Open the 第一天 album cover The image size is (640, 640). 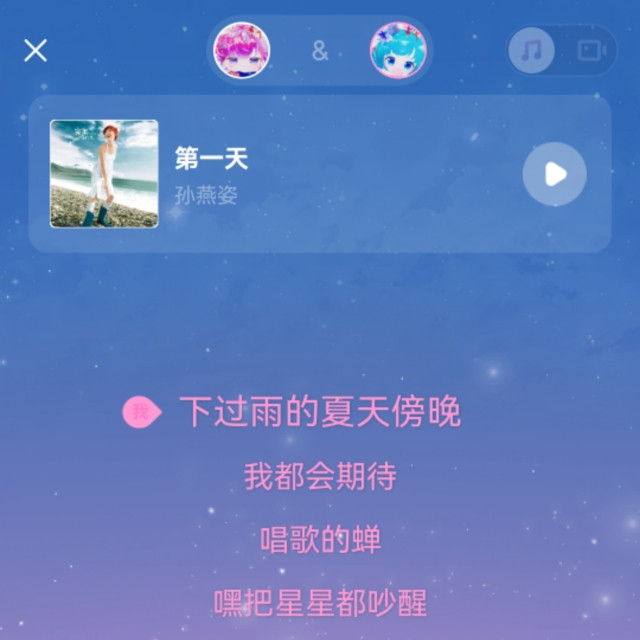click(x=104, y=174)
